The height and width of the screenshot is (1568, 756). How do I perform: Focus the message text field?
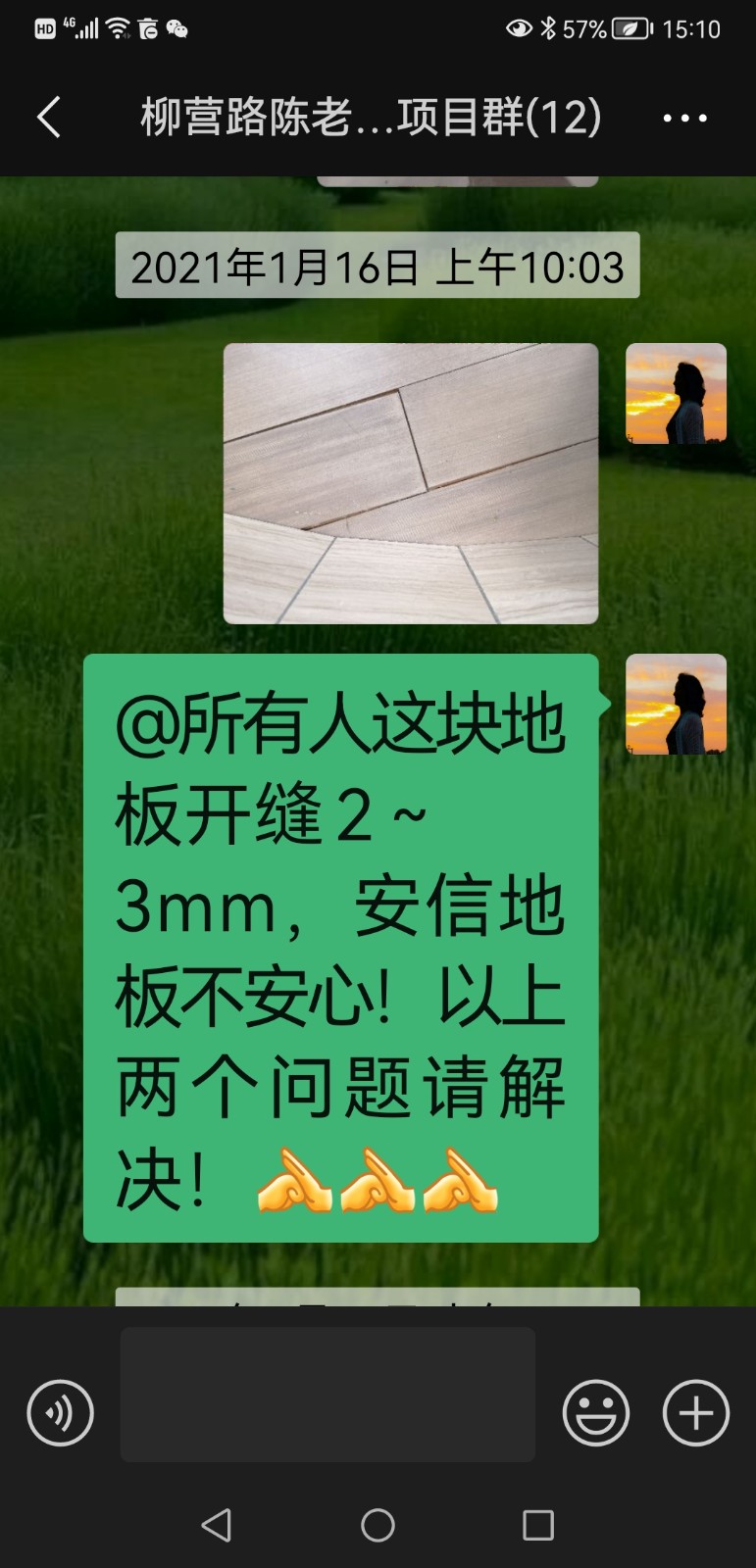(328, 1394)
